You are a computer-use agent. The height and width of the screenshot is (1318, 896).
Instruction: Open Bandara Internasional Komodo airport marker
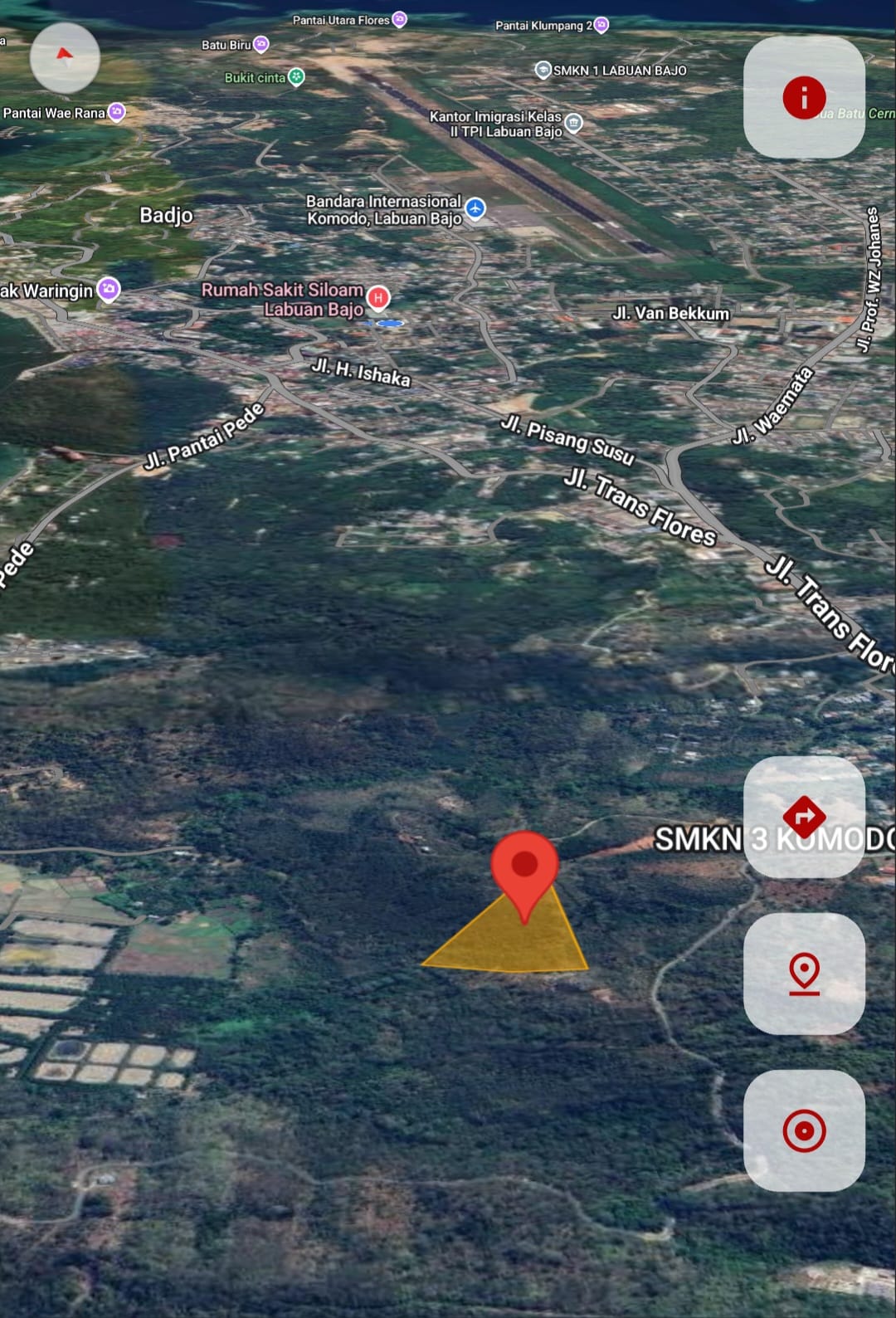[x=475, y=208]
